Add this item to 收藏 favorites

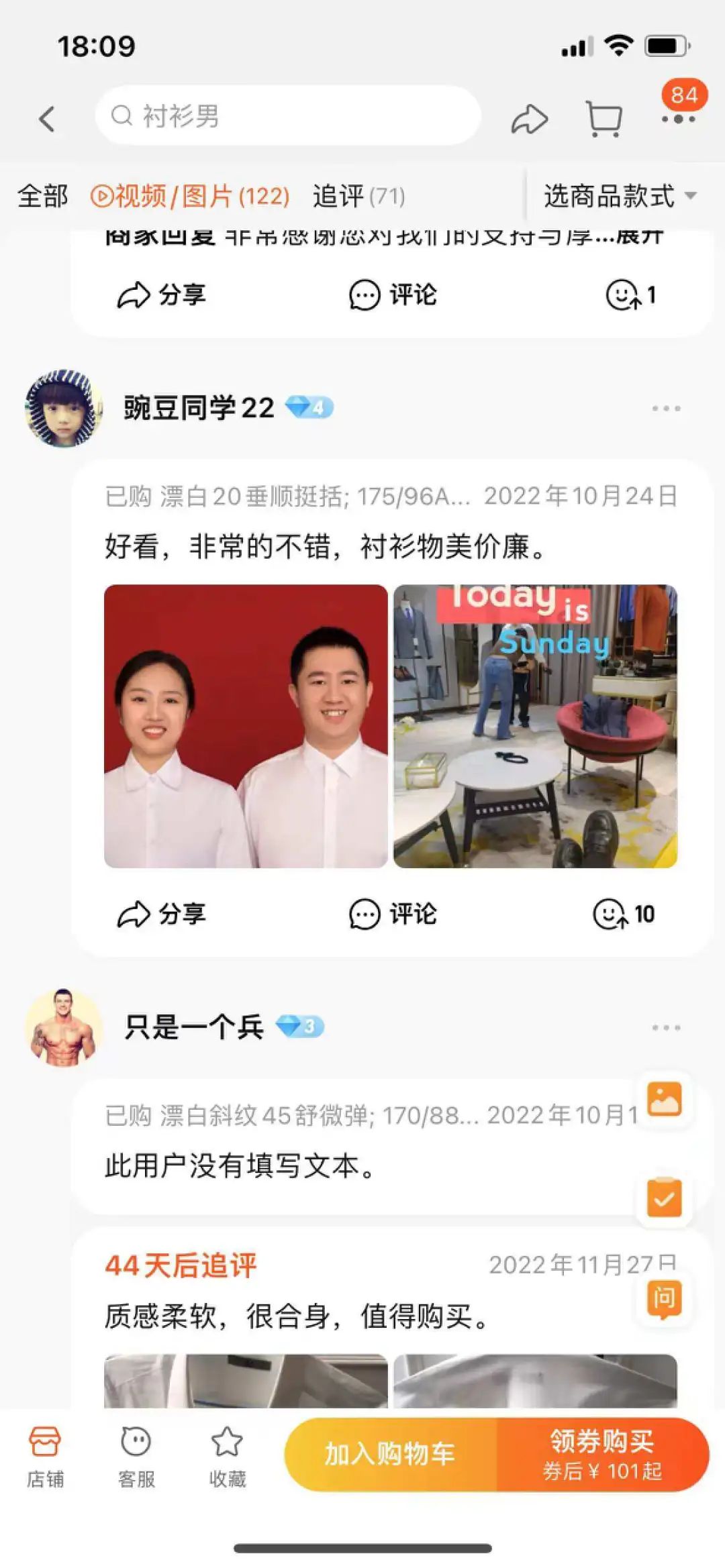(x=227, y=1455)
